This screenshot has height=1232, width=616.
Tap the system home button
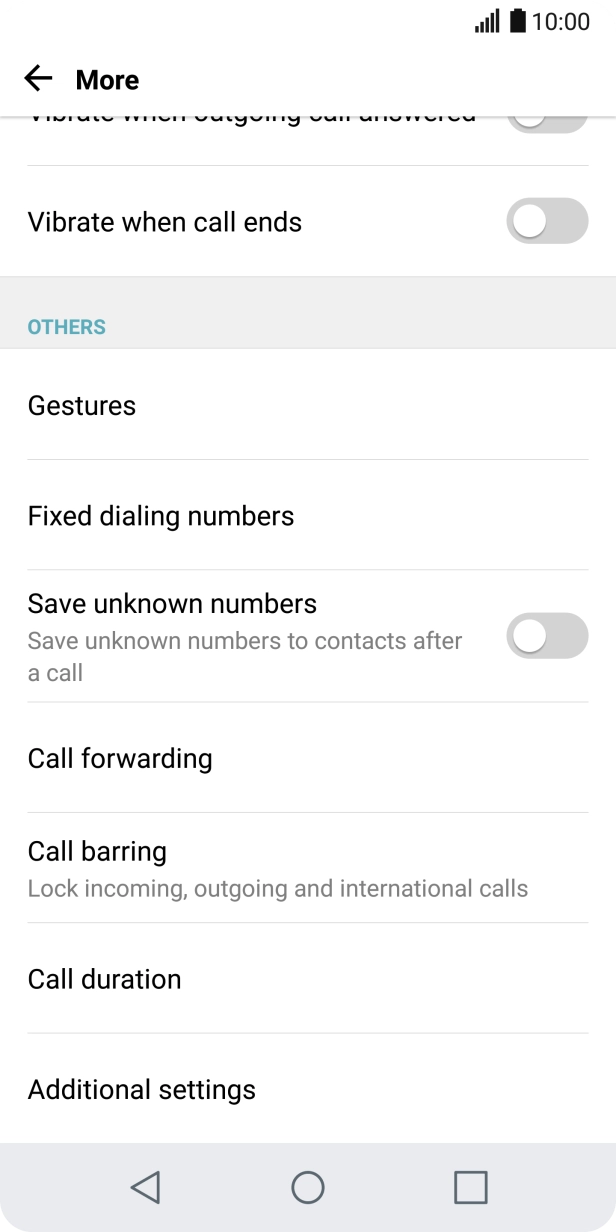tap(308, 1187)
